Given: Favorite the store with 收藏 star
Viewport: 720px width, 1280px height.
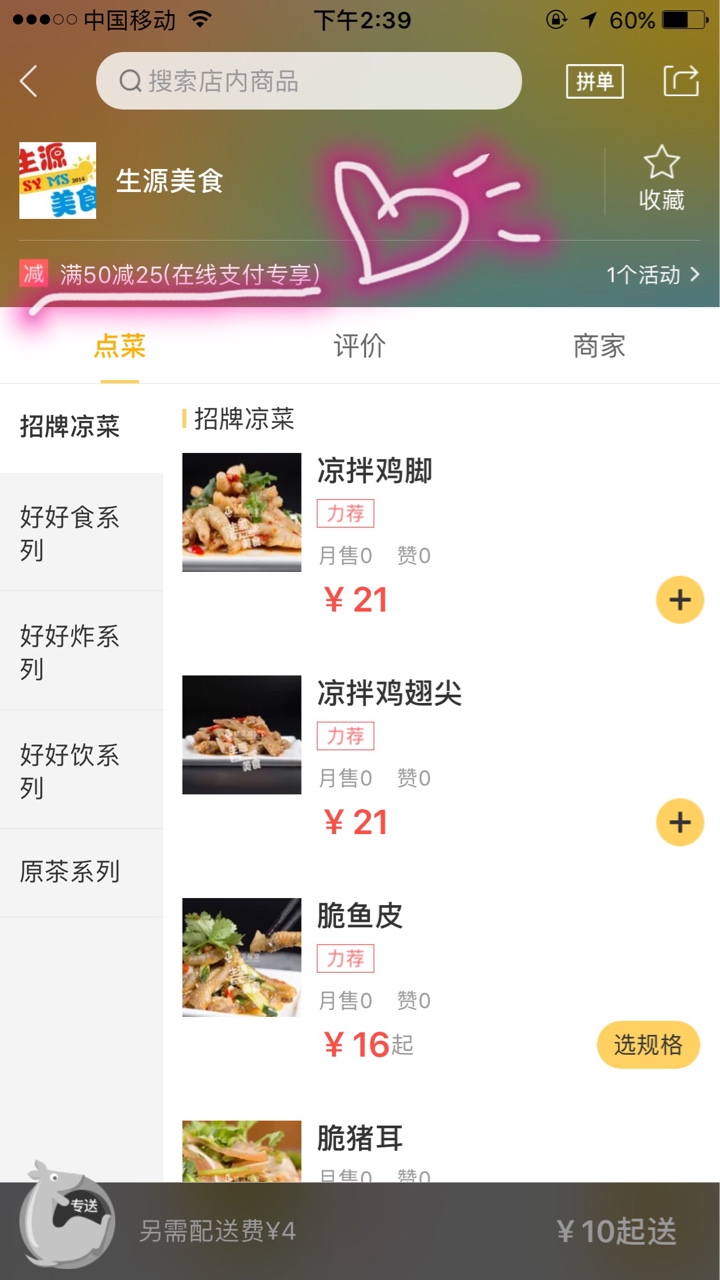Looking at the screenshot, I should pos(661,179).
